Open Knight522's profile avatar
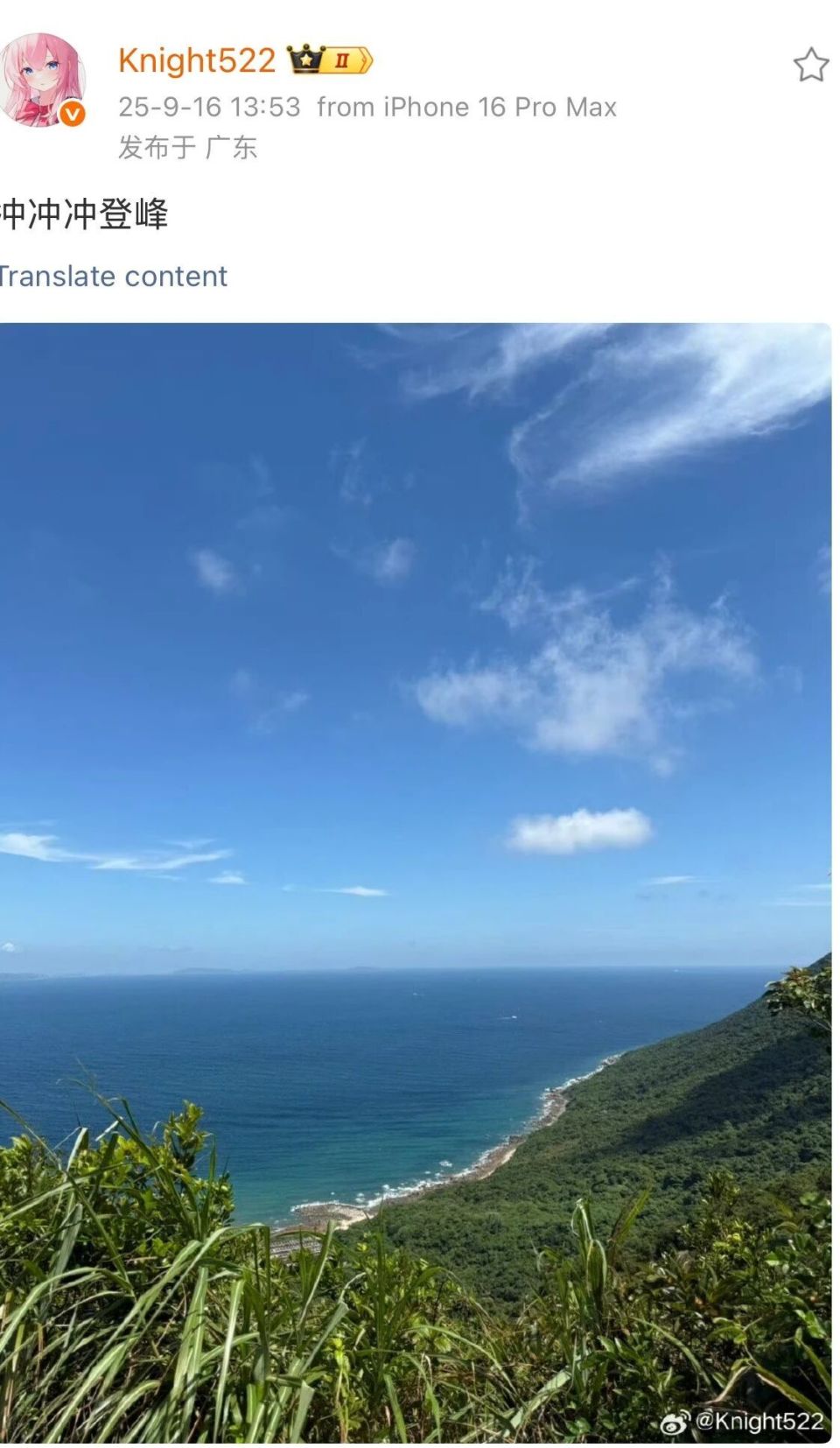Screen dimensions: 840x1448 (42, 80)
